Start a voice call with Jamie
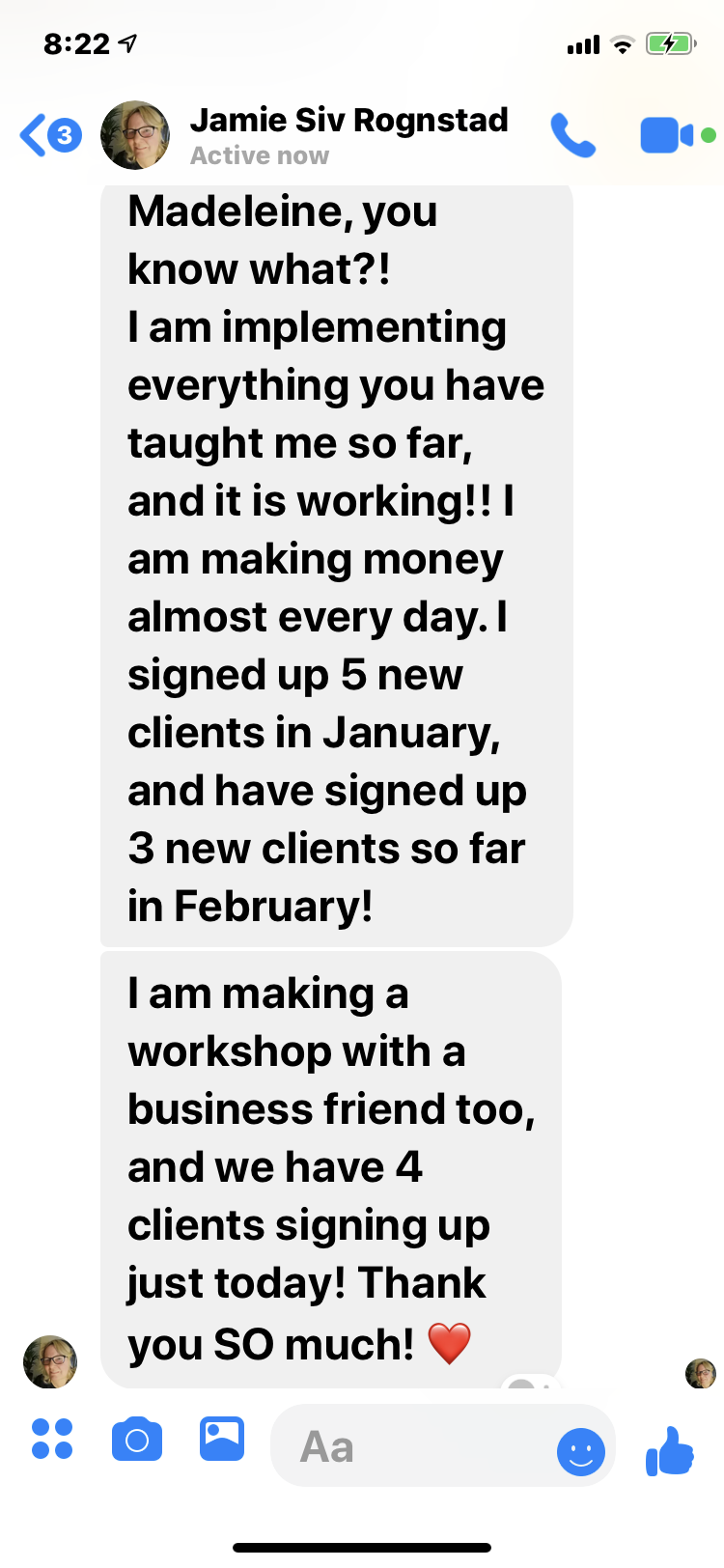The image size is (724, 1568). click(x=572, y=135)
